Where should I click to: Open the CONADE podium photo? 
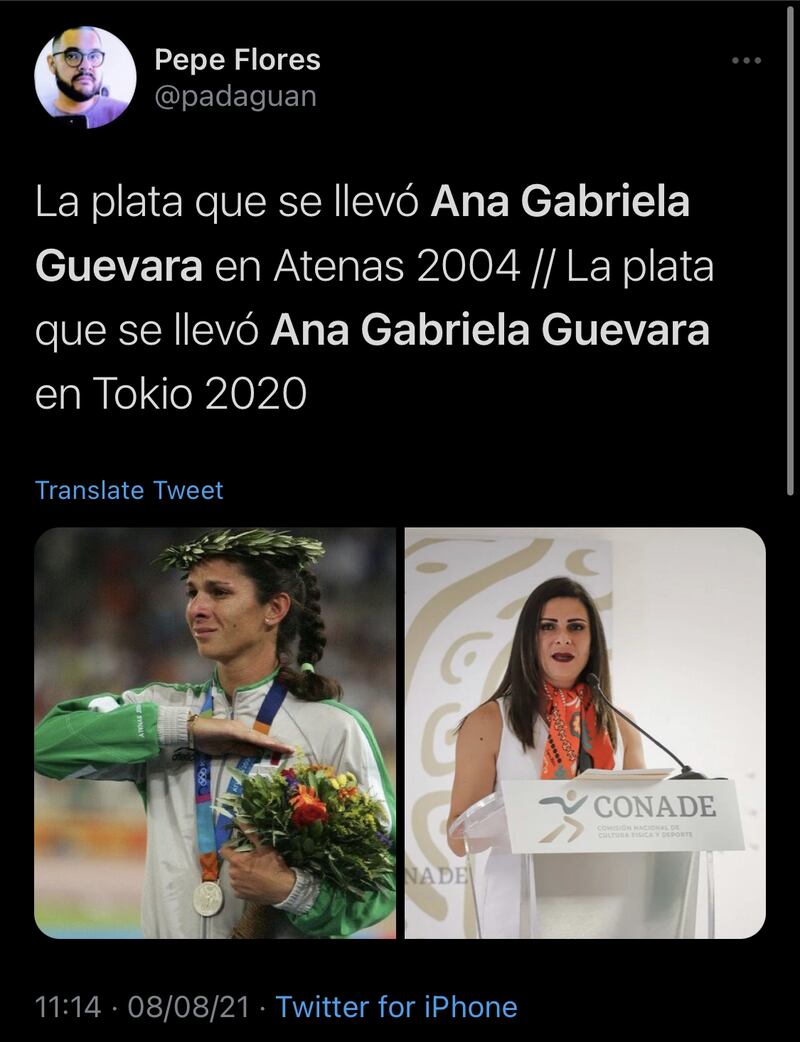[585, 732]
